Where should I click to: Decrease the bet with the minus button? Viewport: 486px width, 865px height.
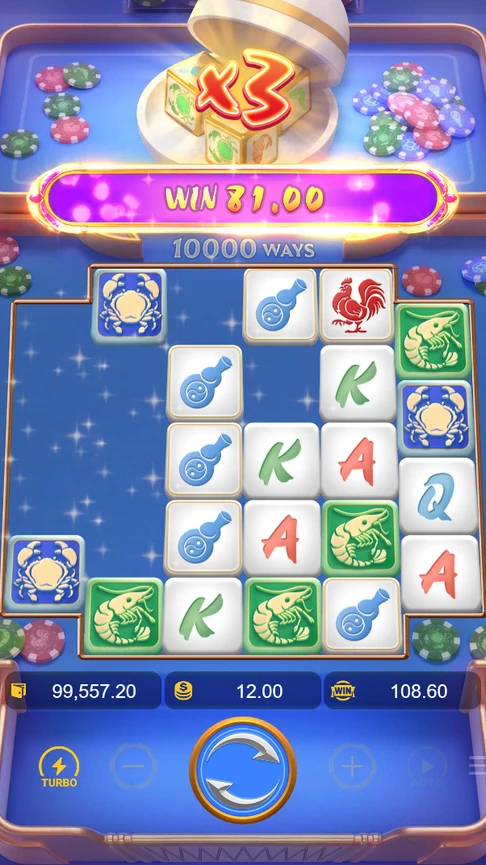(133, 766)
